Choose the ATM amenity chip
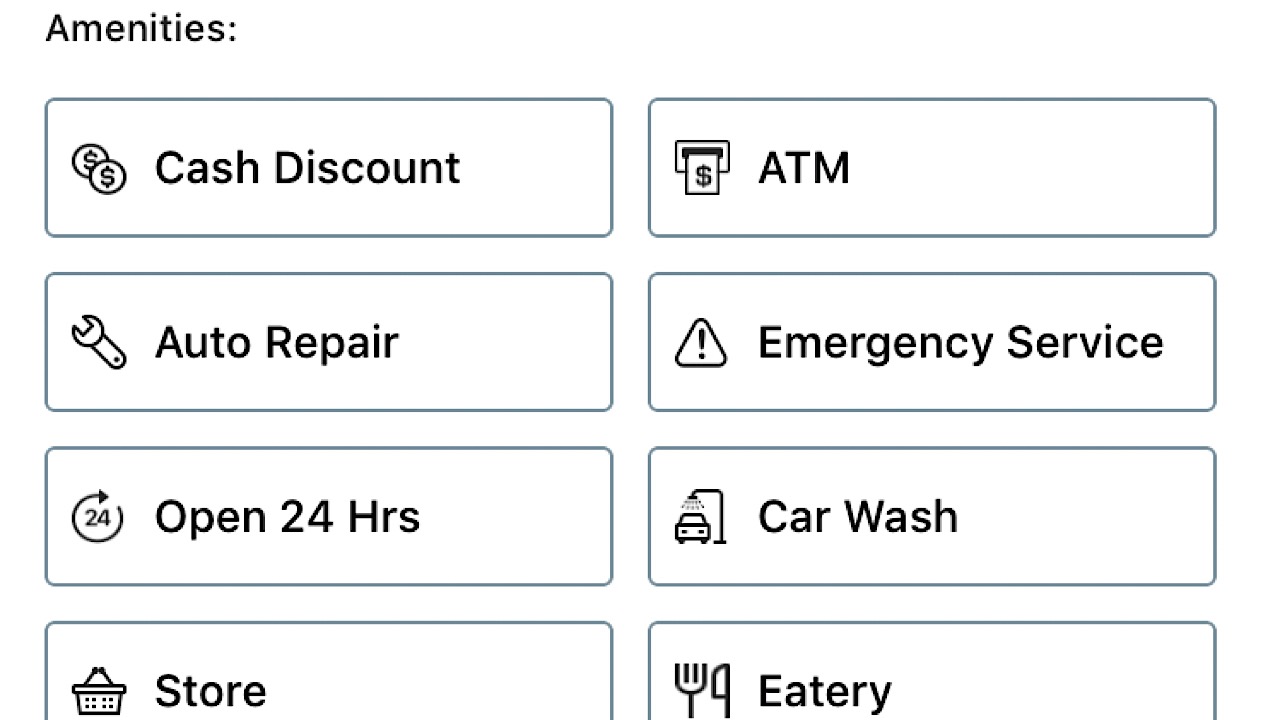1280x720 pixels. coord(931,168)
